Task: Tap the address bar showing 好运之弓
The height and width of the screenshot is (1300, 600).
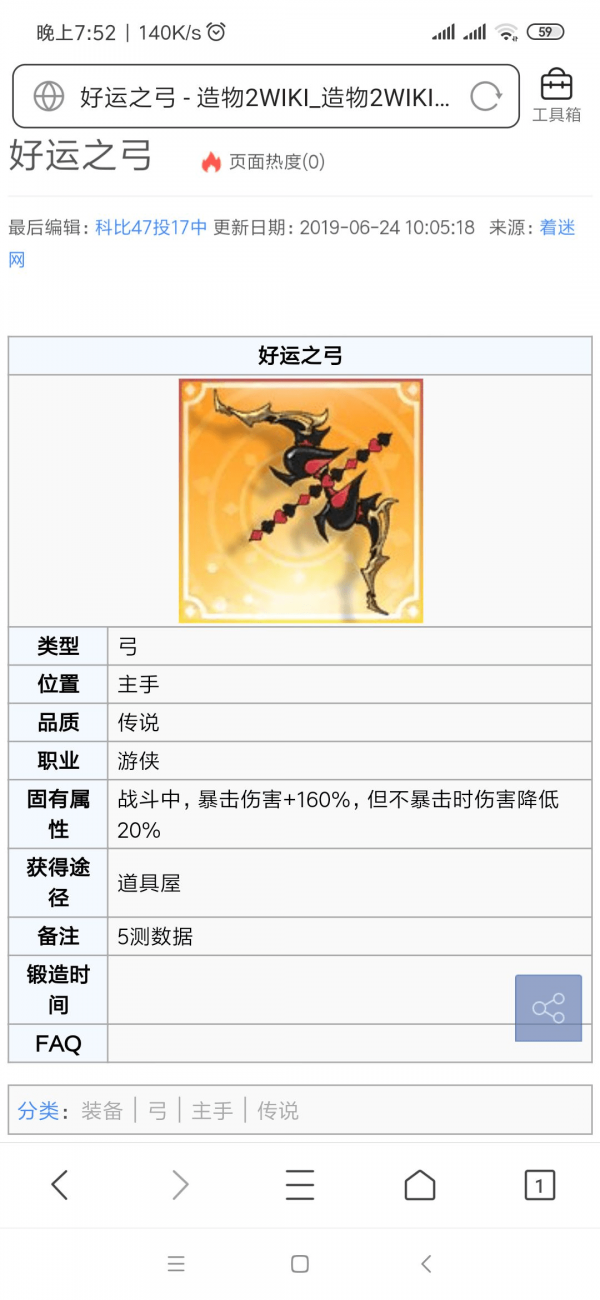Action: tap(265, 96)
